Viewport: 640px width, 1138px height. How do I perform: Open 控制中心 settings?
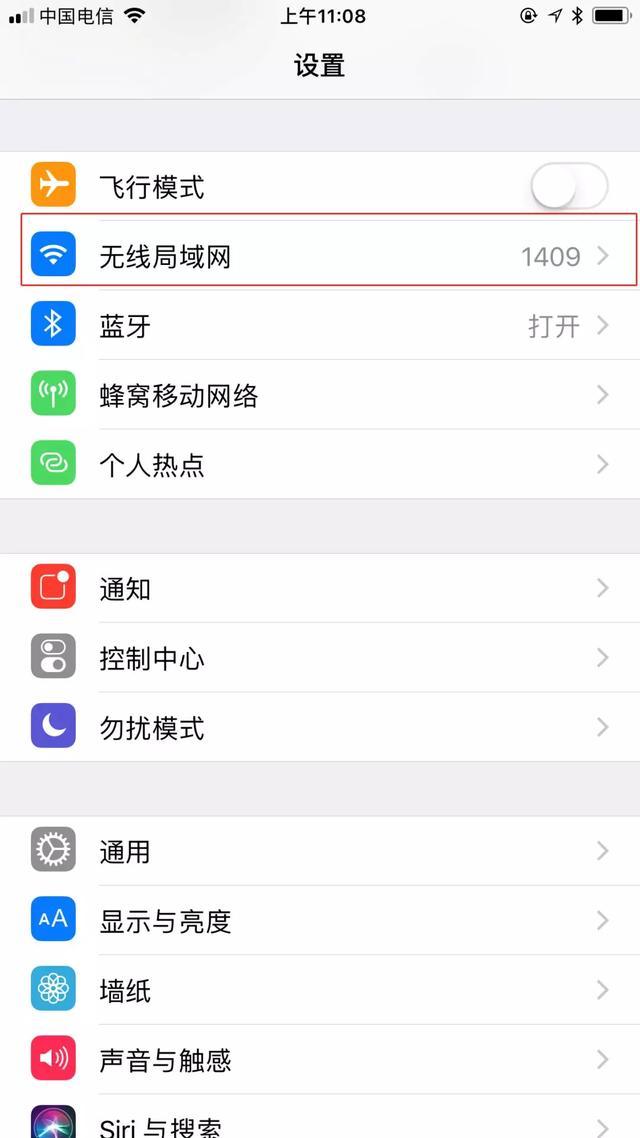[320, 657]
